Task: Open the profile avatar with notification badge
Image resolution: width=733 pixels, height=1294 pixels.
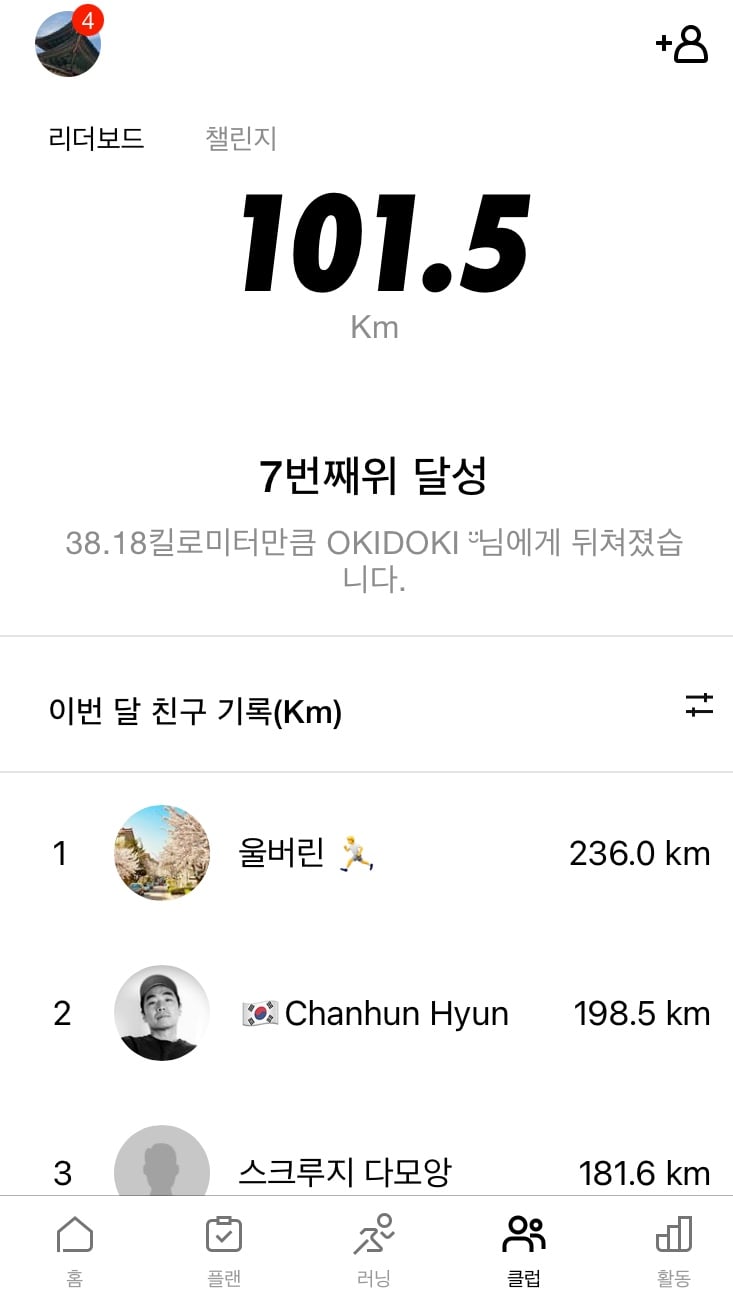Action: click(x=68, y=43)
